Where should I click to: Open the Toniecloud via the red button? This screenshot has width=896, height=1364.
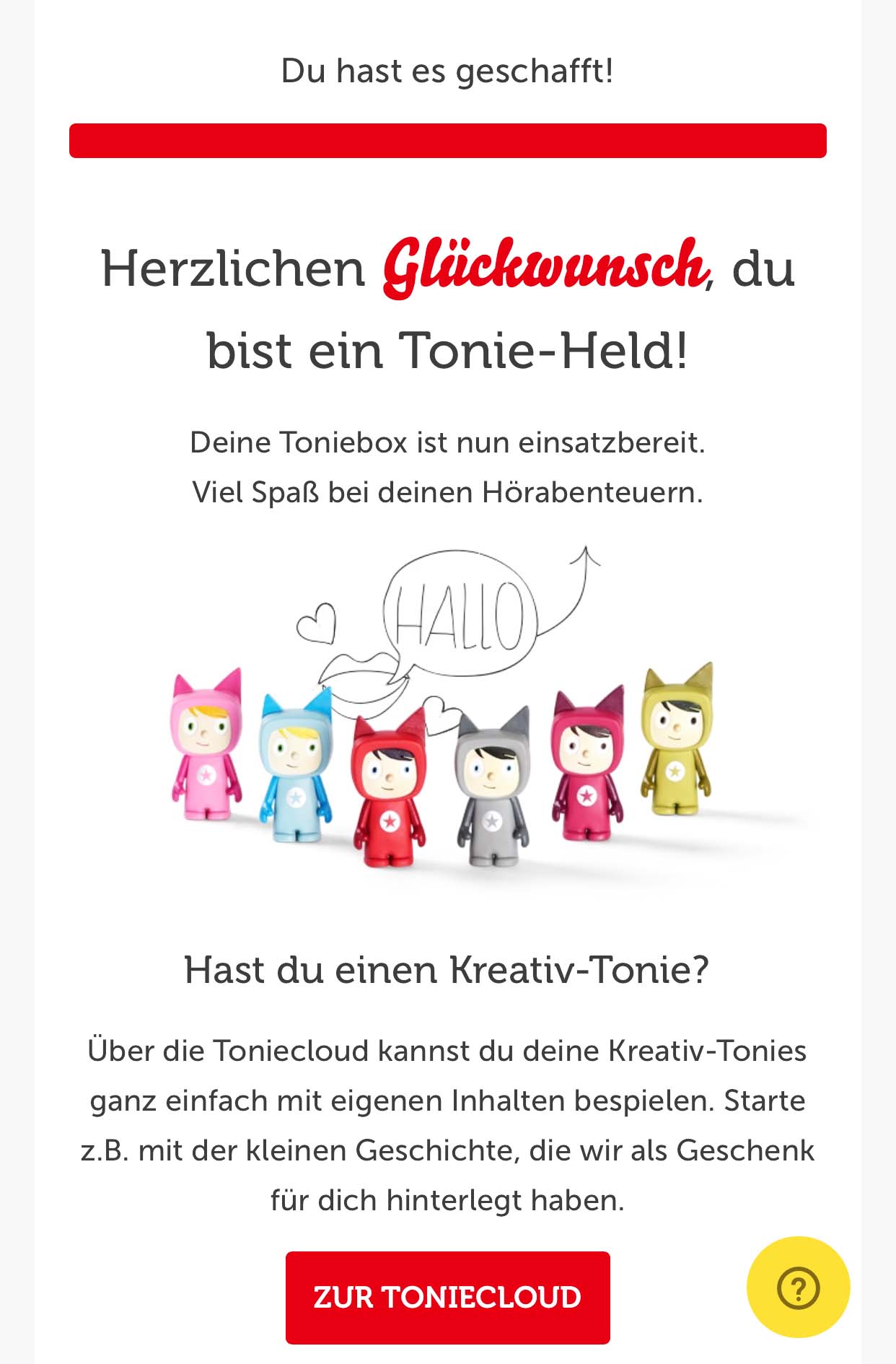[x=447, y=1297]
